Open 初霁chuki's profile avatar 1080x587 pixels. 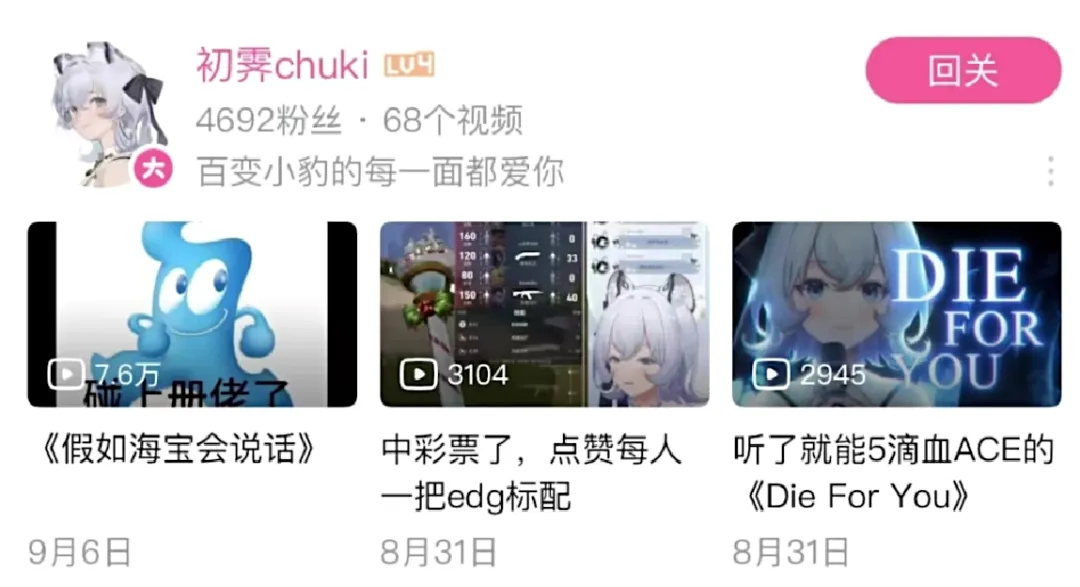point(110,114)
